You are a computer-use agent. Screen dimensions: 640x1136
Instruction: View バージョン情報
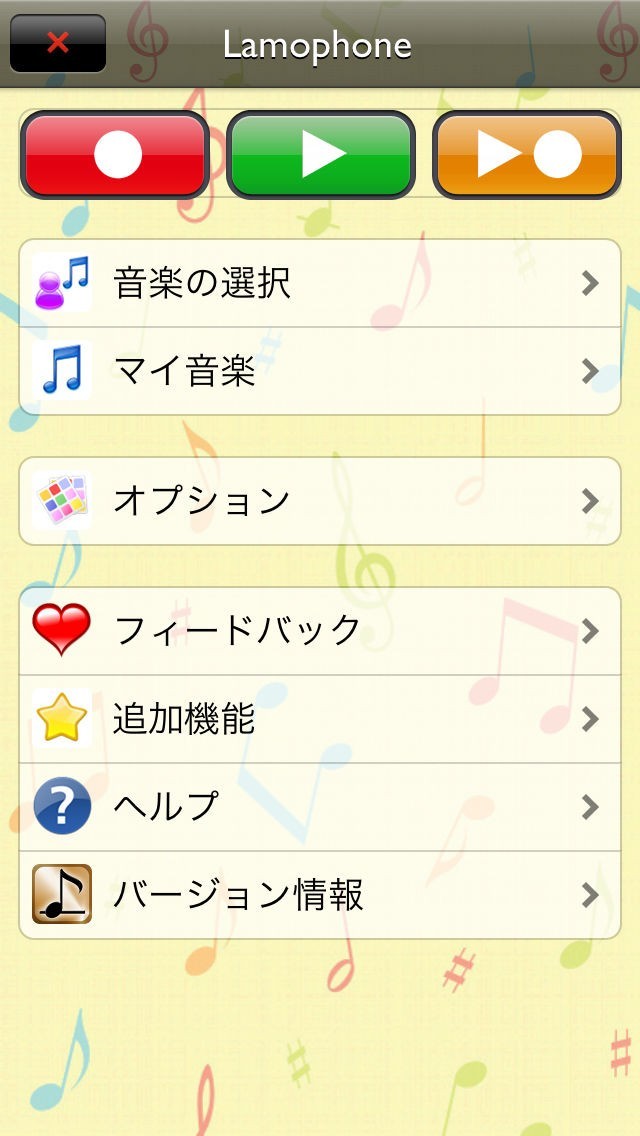[x=320, y=894]
